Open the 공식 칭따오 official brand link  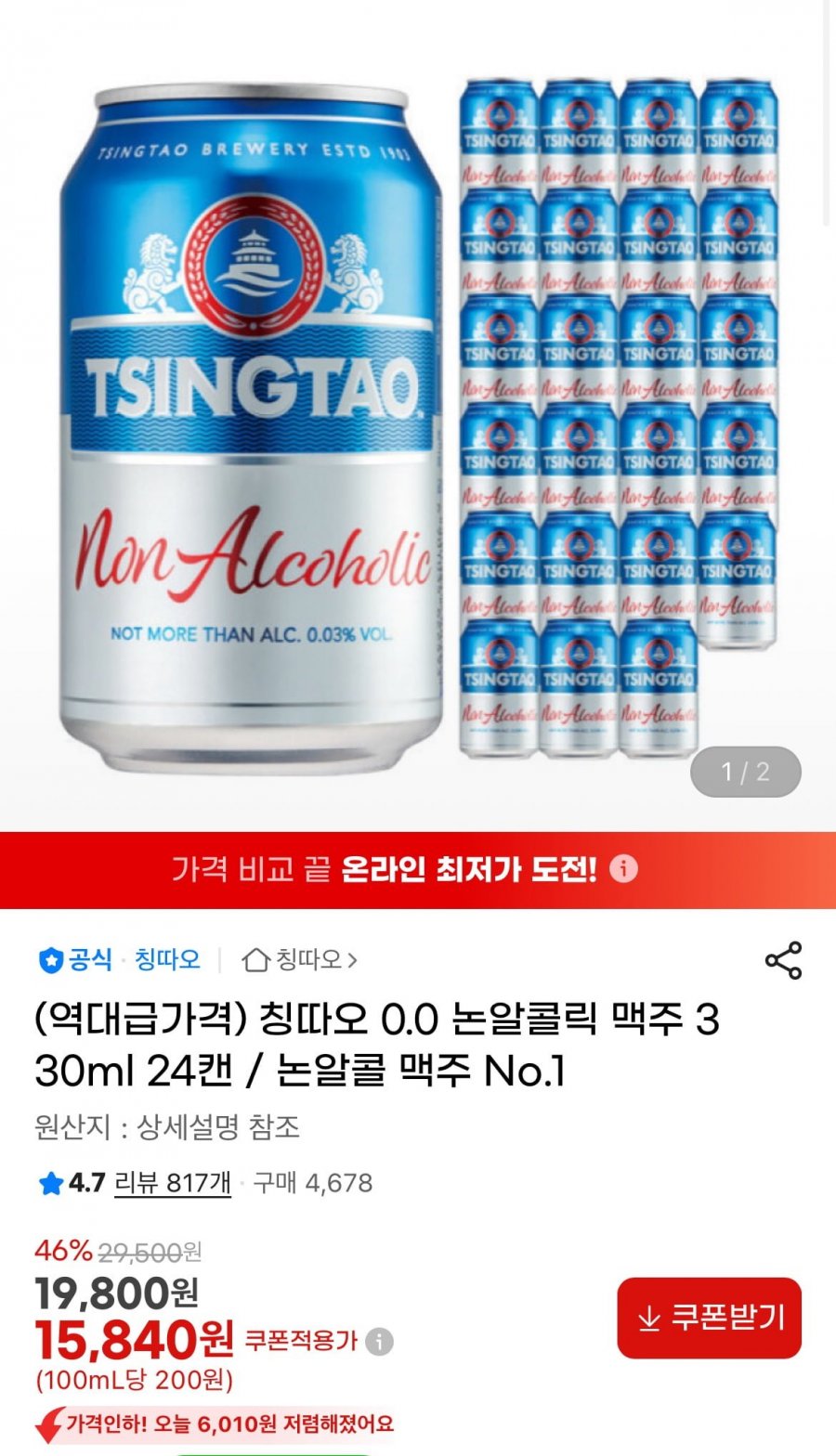point(120,959)
